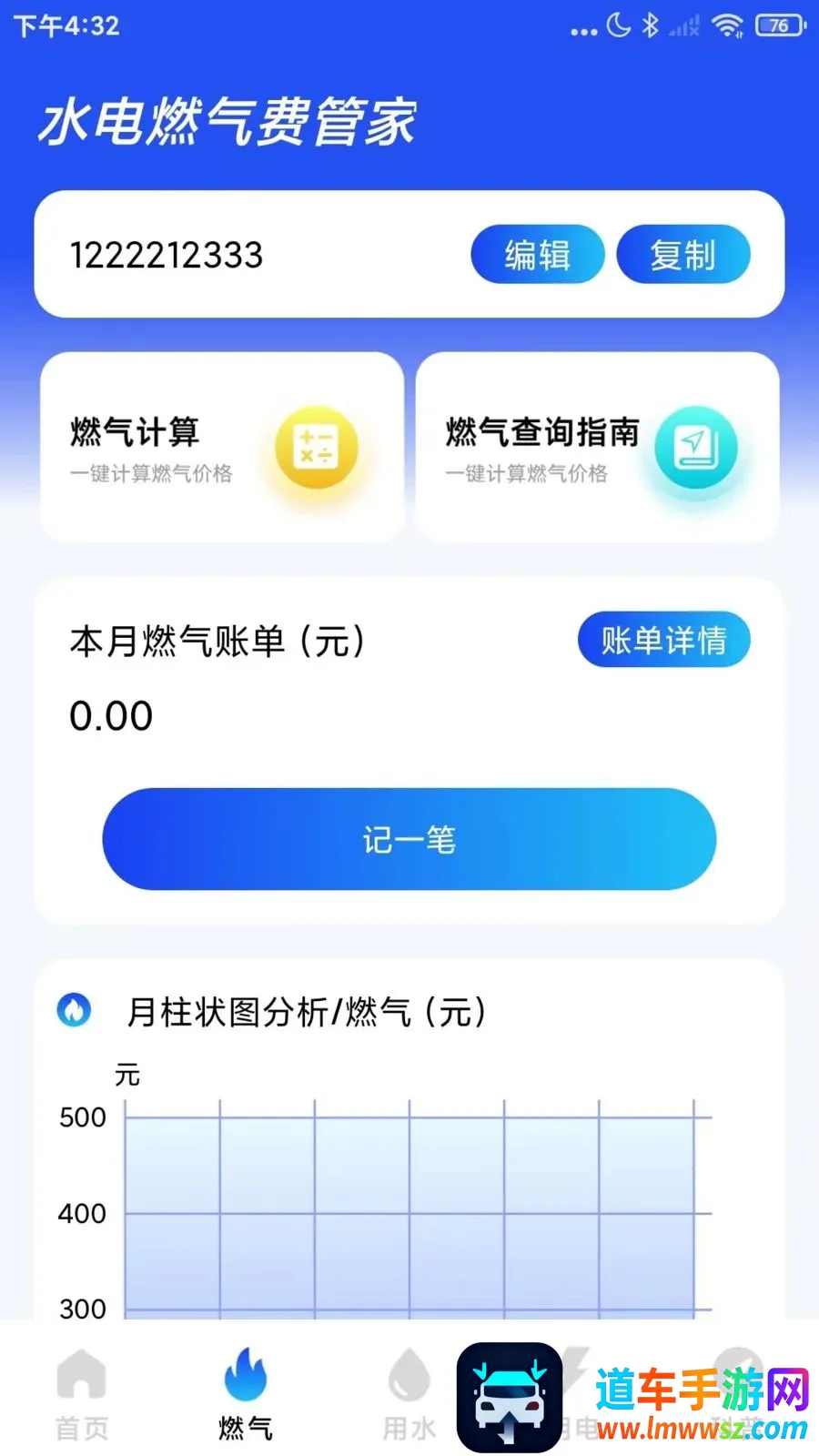The image size is (819, 1456).
Task: Copy the account number with 复制
Action: pyautogui.click(x=682, y=254)
